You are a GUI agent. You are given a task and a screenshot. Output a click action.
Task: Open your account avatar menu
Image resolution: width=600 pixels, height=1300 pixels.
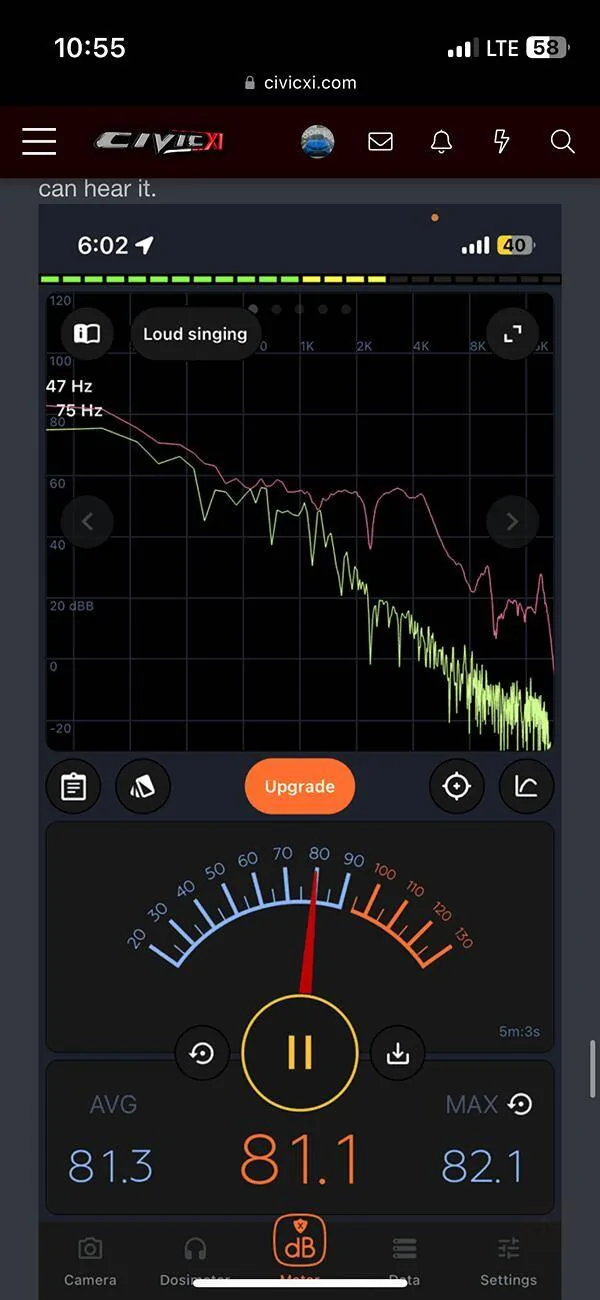tap(317, 142)
